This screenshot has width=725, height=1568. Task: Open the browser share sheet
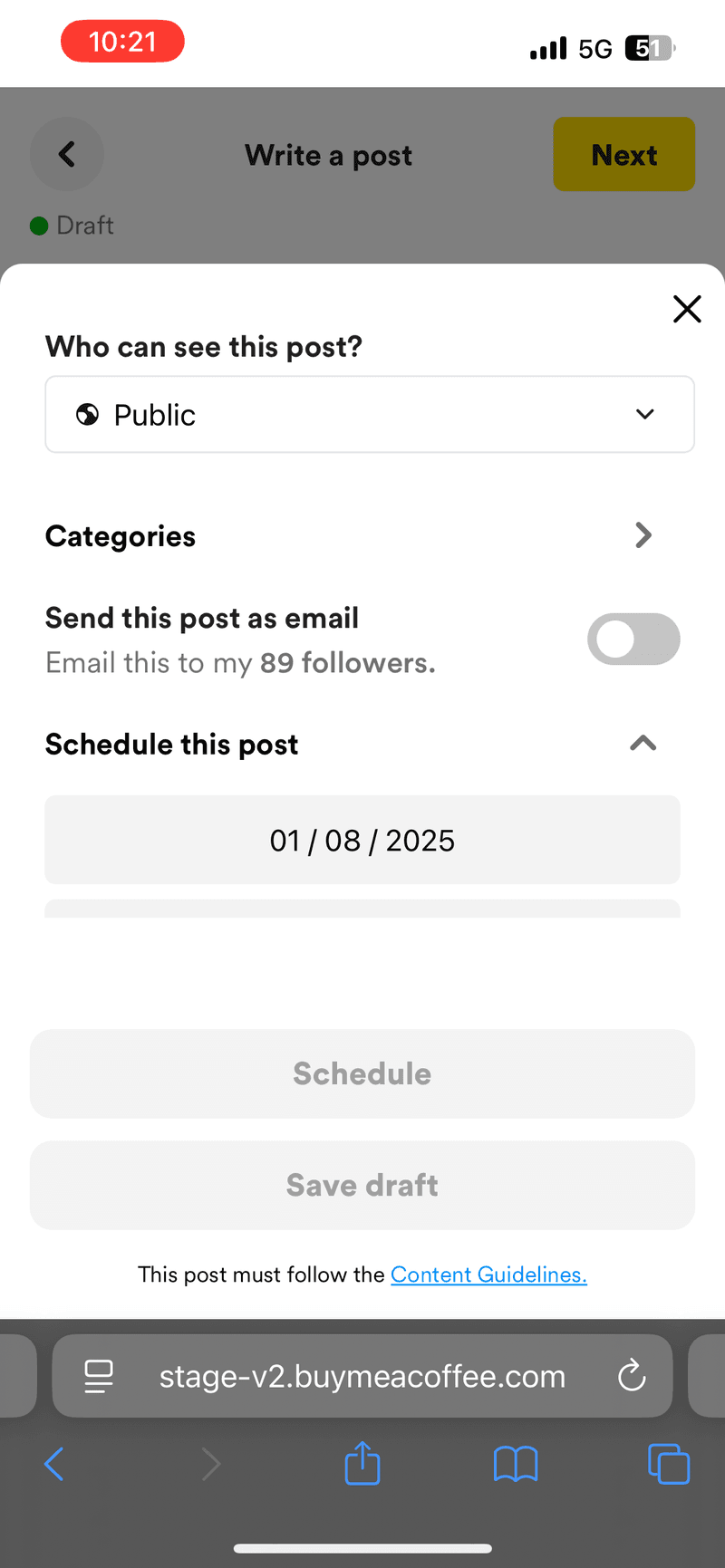coord(362,1463)
